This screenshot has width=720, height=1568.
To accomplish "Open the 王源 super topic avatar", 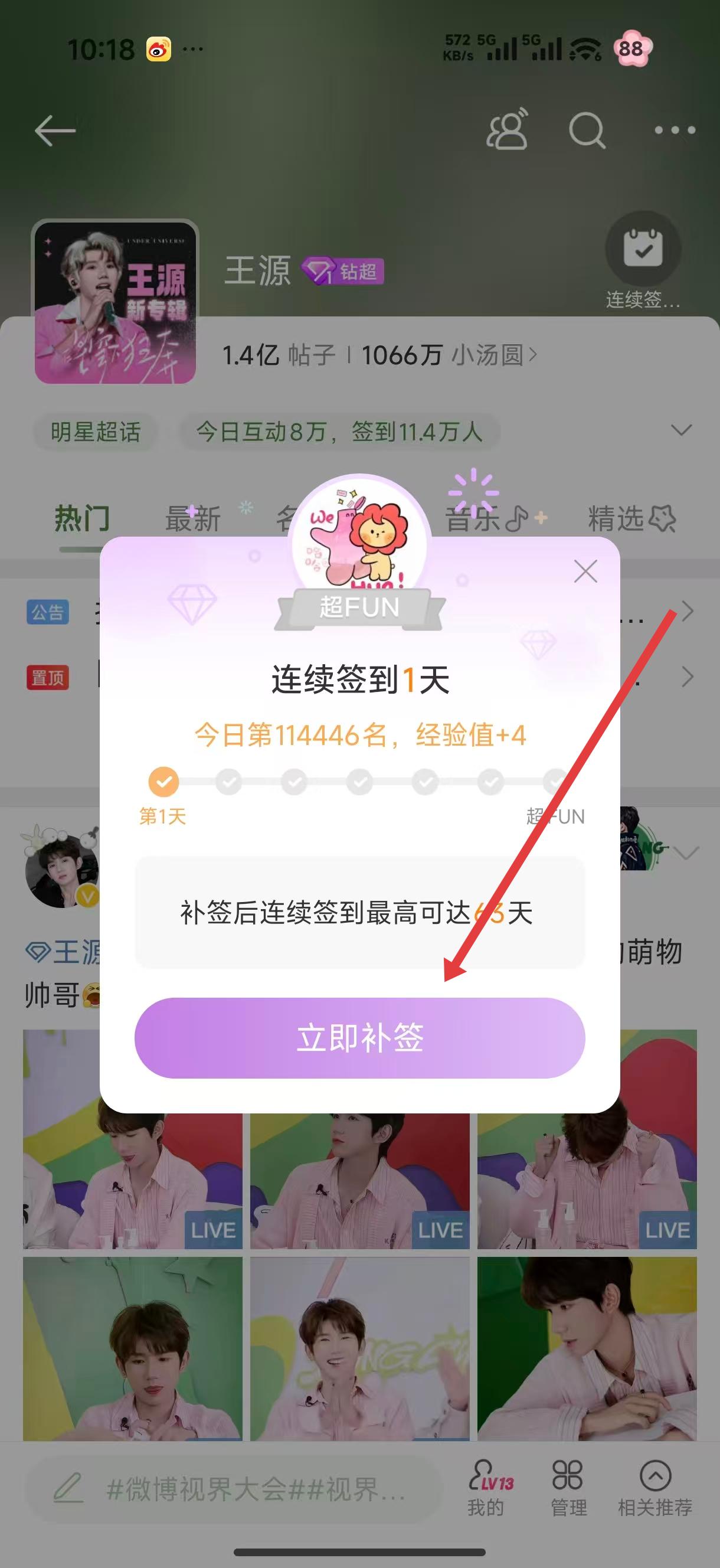I will click(x=115, y=302).
